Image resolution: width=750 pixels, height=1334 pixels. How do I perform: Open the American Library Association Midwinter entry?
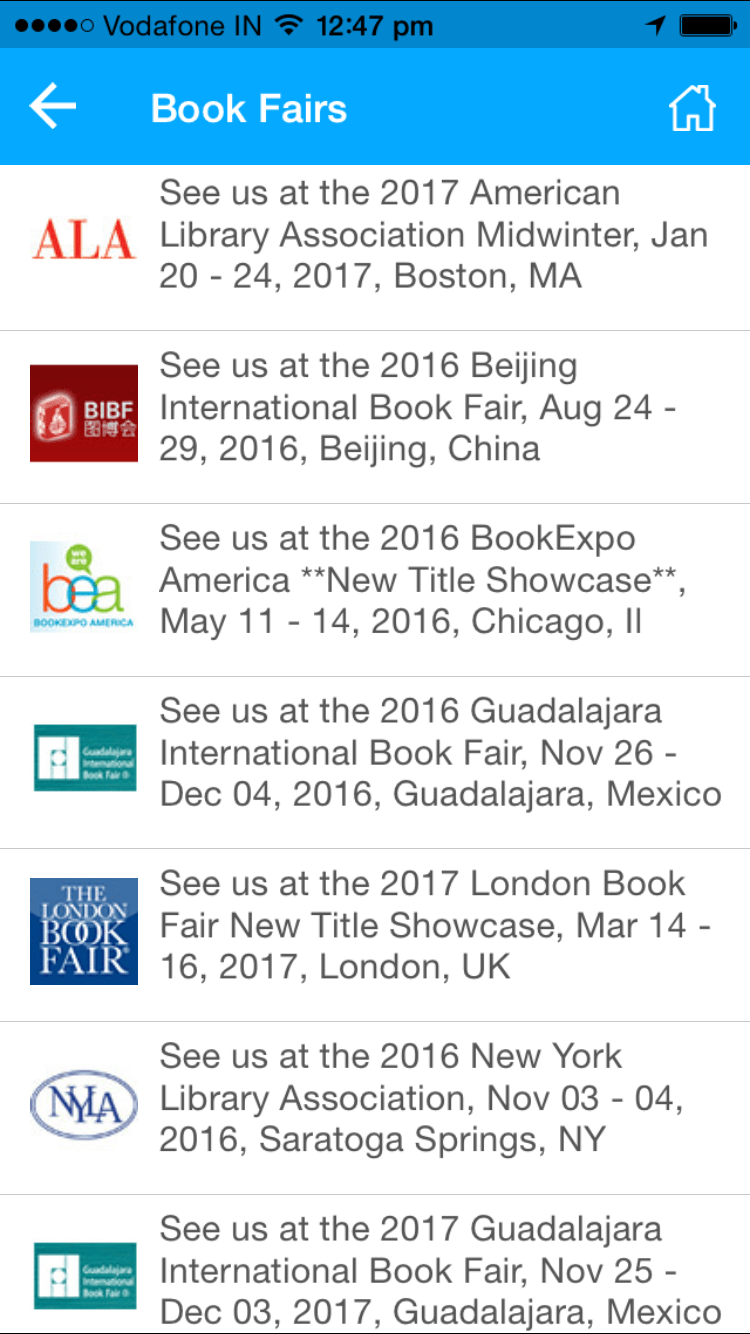(x=375, y=248)
